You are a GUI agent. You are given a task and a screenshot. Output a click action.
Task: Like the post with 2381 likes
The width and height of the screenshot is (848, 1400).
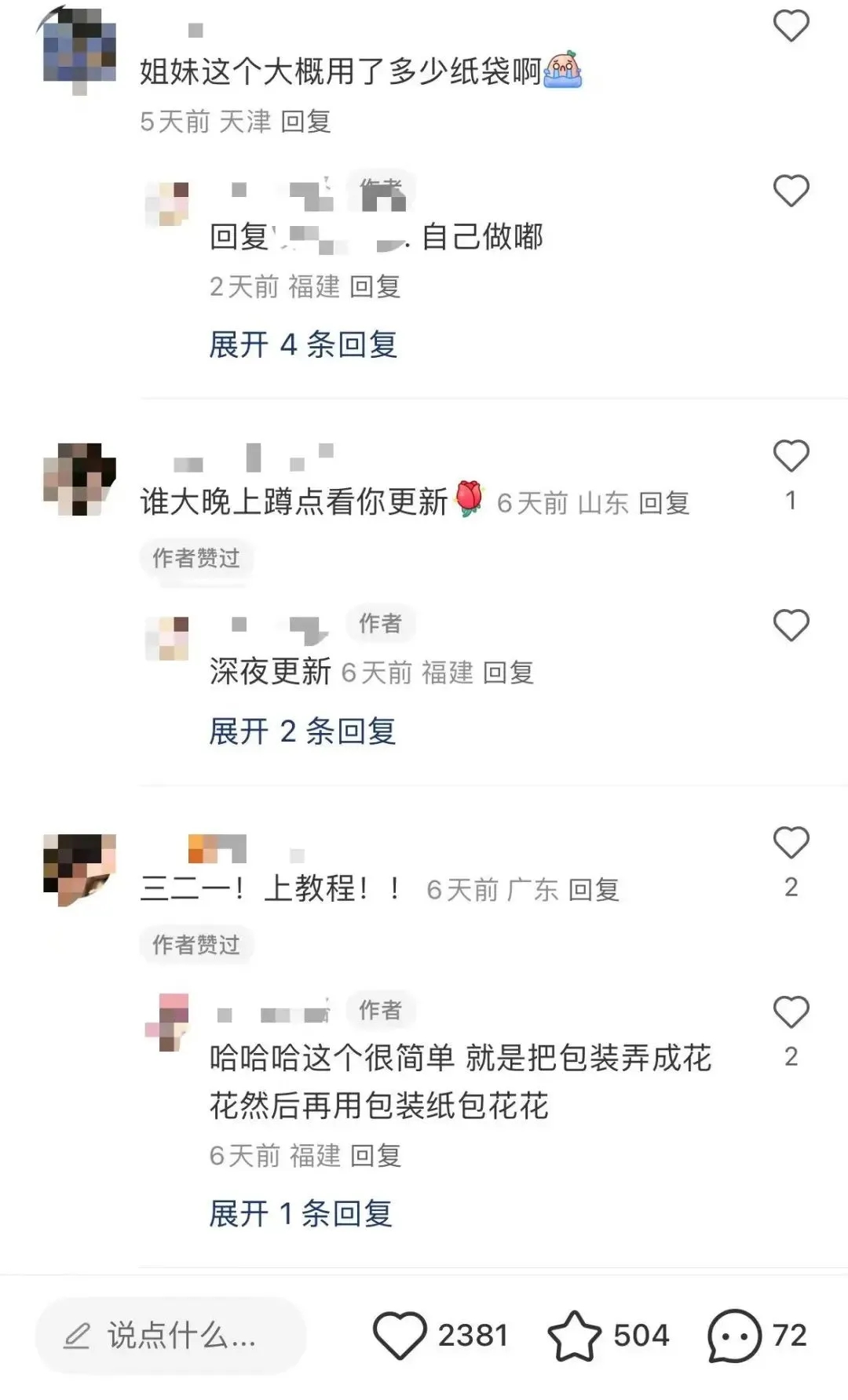[x=400, y=1336]
